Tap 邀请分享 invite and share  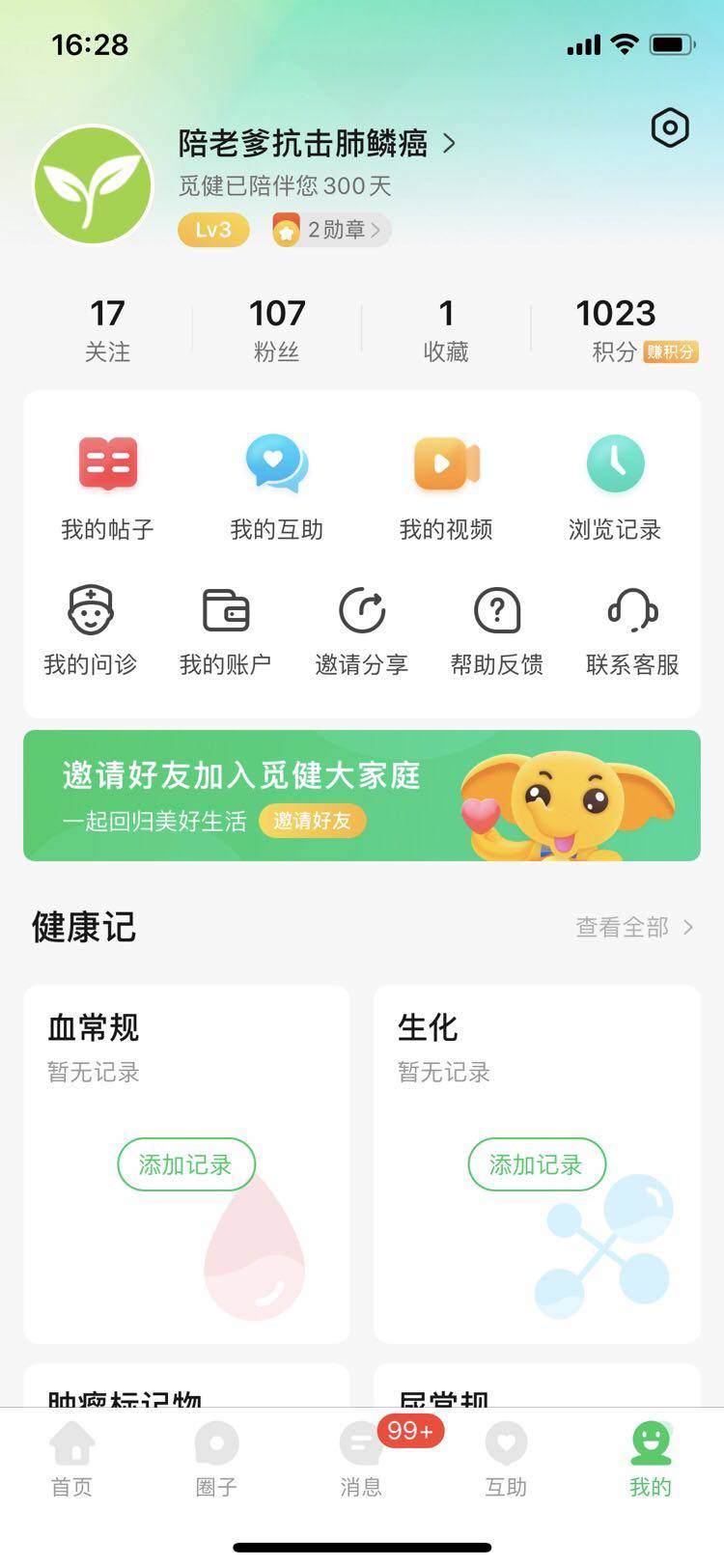pyautogui.click(x=362, y=630)
